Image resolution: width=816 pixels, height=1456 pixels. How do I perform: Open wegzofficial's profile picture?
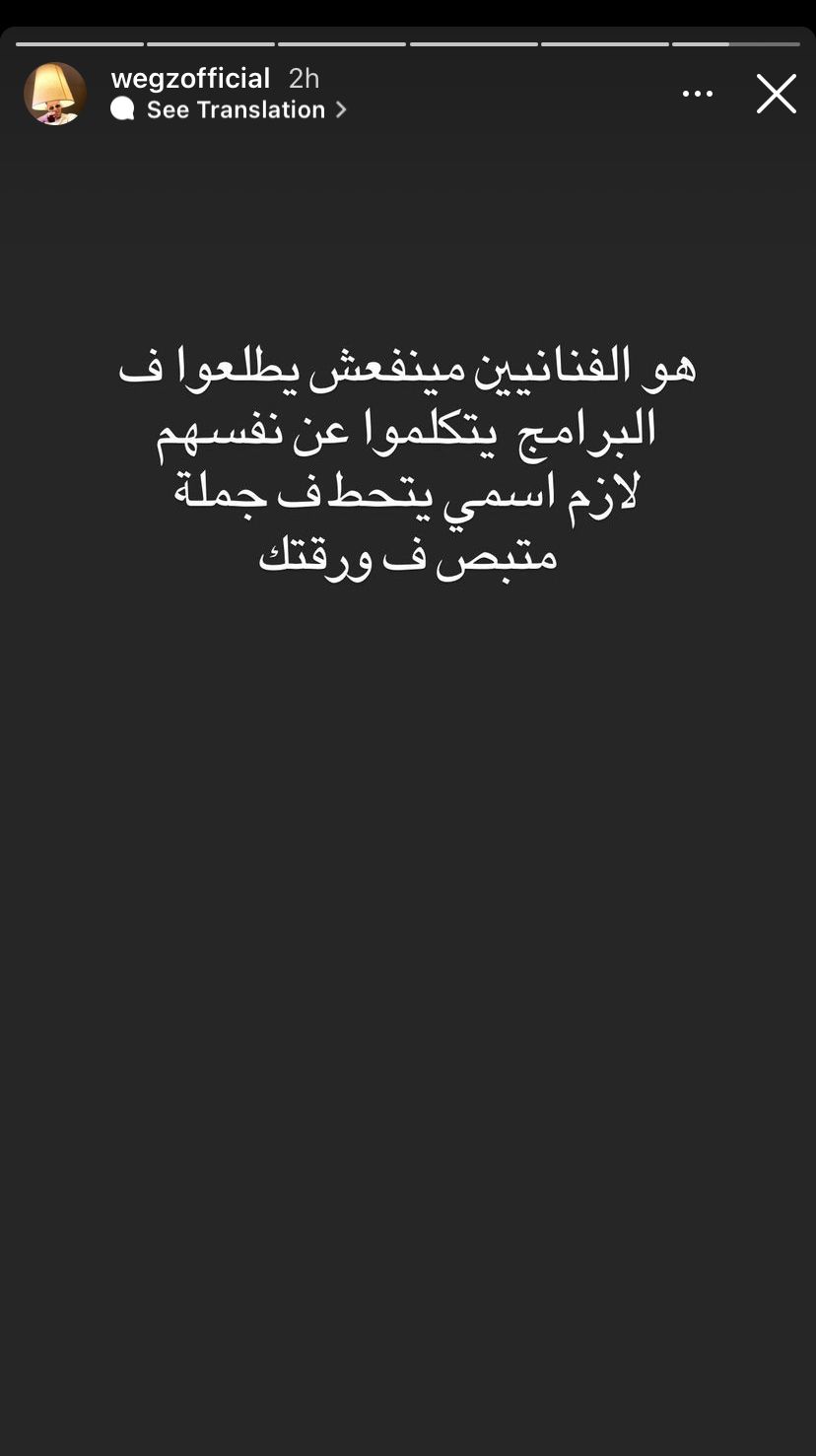click(x=55, y=94)
